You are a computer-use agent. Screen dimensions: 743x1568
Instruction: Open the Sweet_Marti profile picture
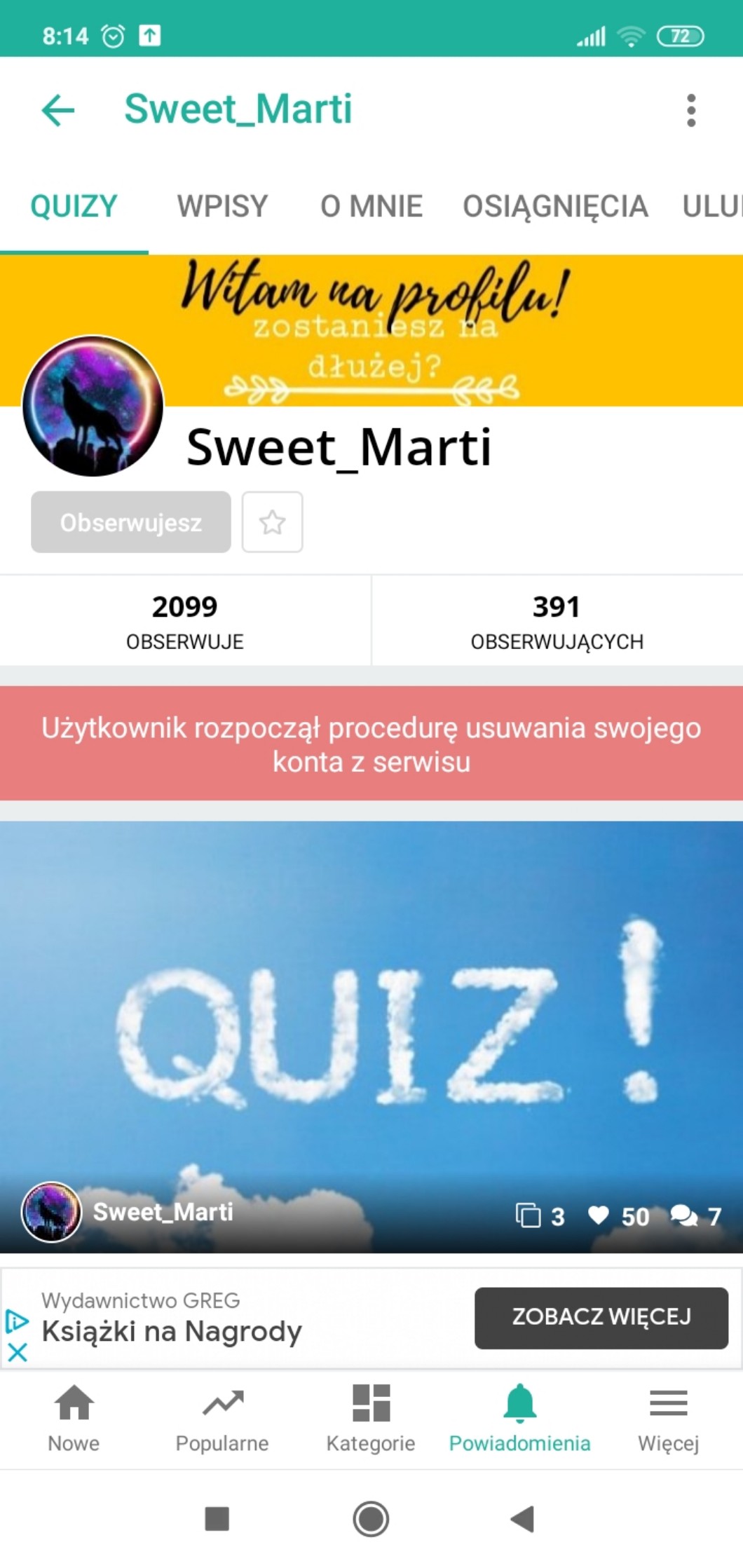coord(93,407)
